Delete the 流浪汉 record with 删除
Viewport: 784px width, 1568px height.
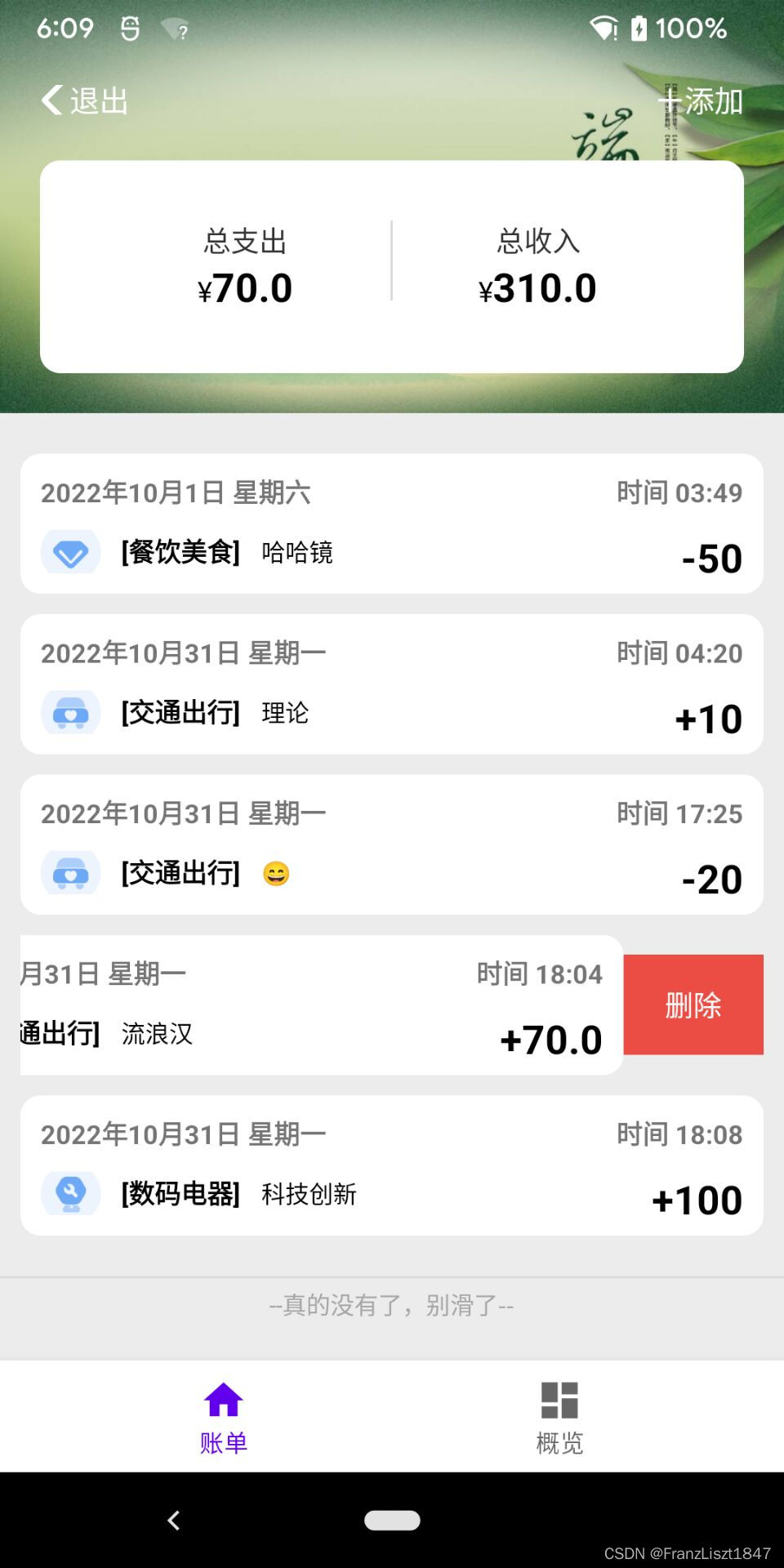click(693, 1004)
